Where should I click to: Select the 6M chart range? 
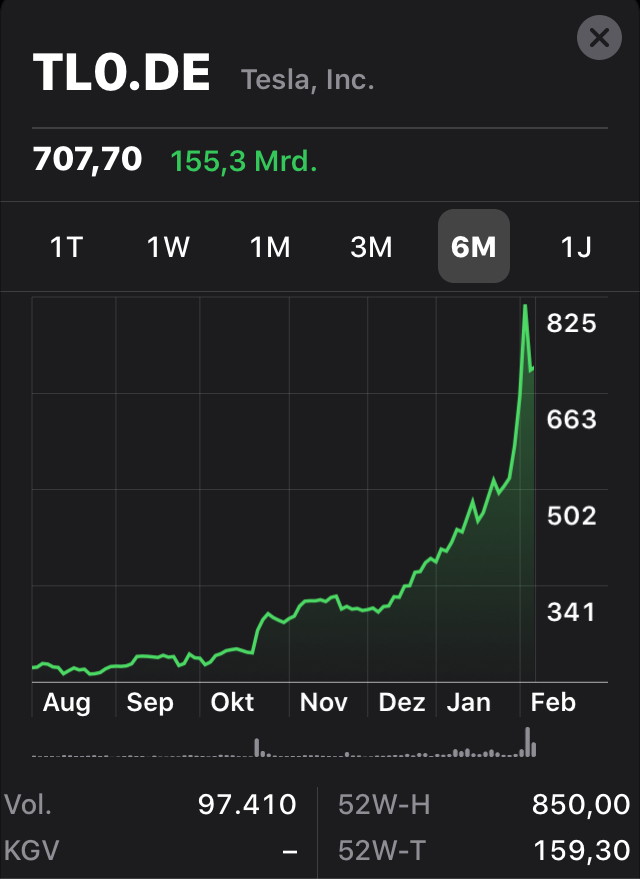[474, 247]
